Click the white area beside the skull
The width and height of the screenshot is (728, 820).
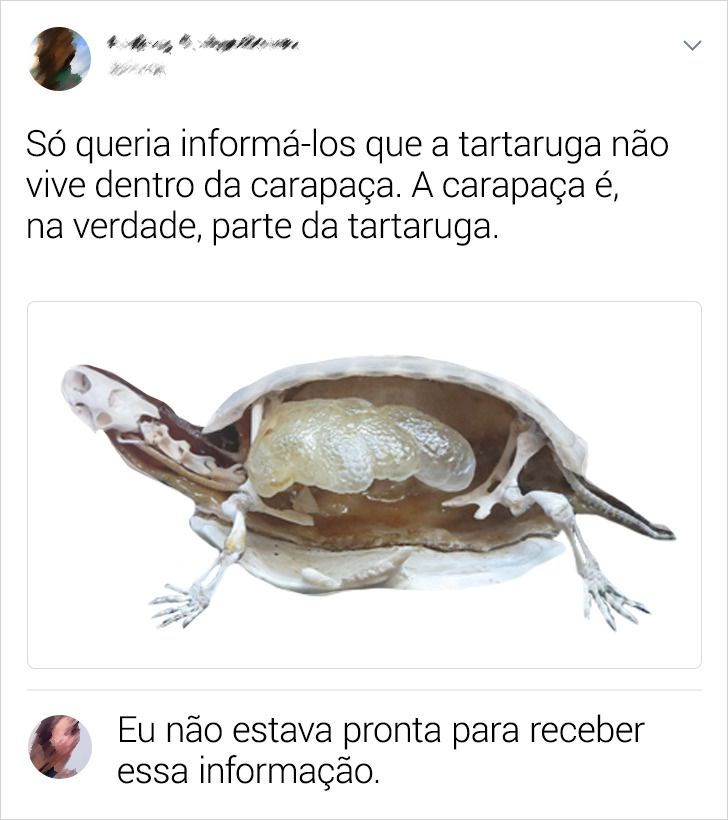pos(80,340)
